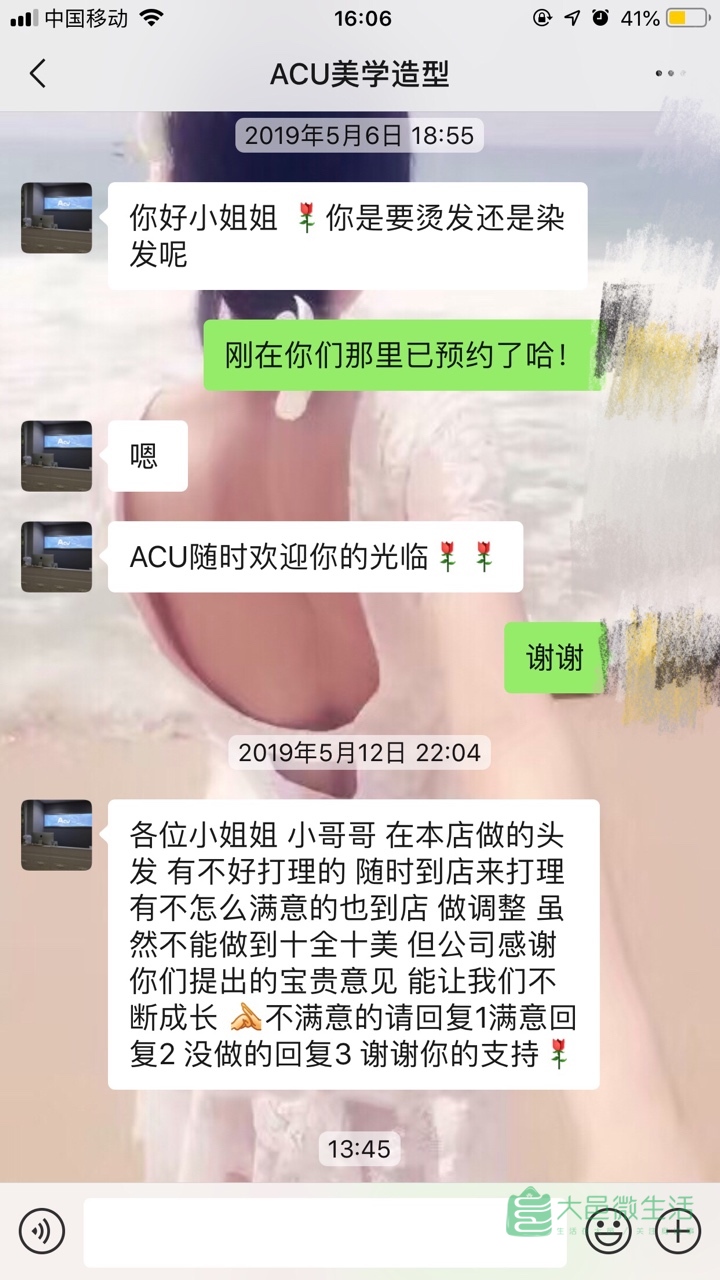Image resolution: width=720 pixels, height=1280 pixels.
Task: Open ACU avatar beside 各位小姐姐 message
Action: (57, 835)
